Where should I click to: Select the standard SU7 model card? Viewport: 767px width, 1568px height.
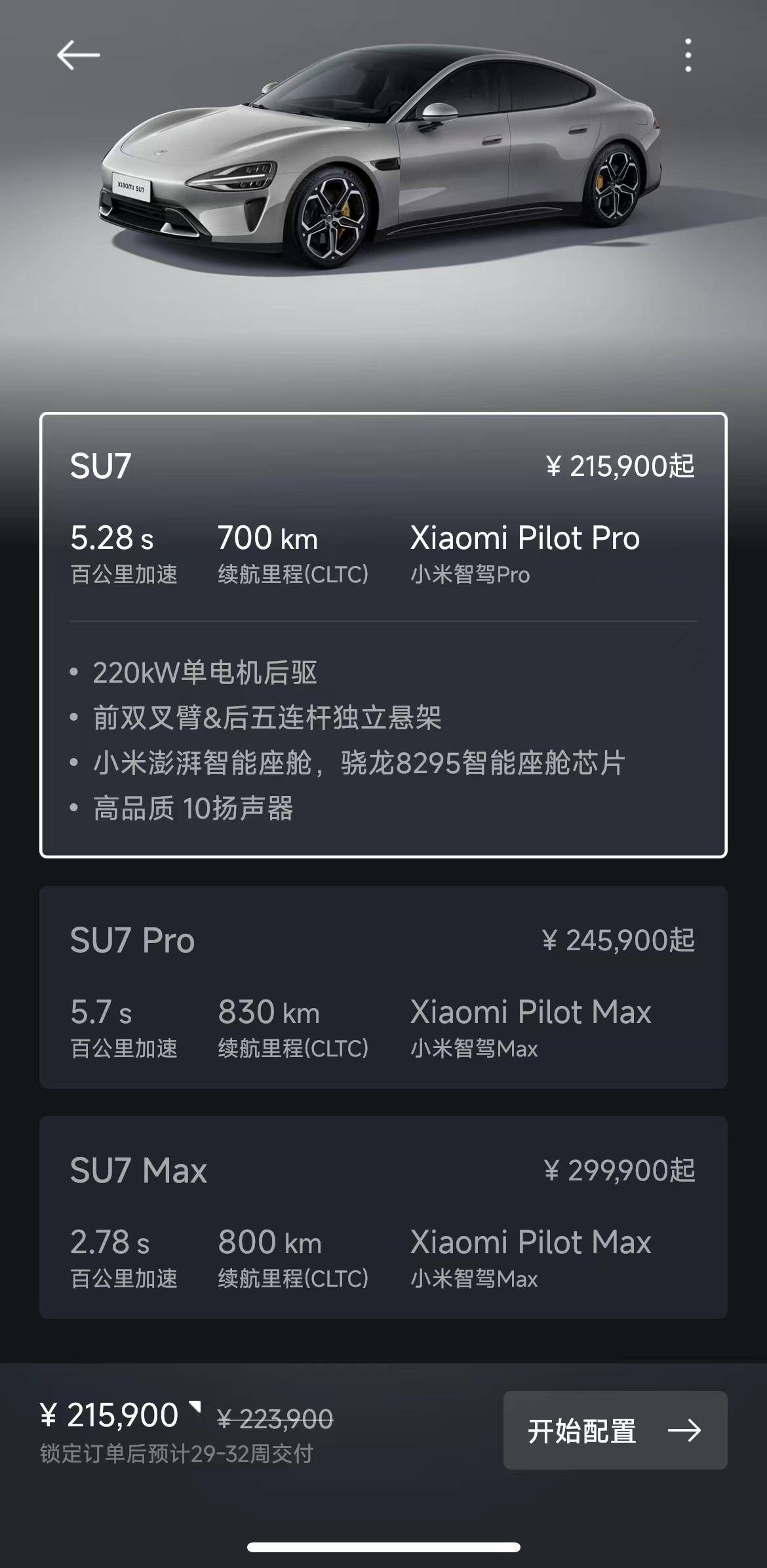(383, 634)
